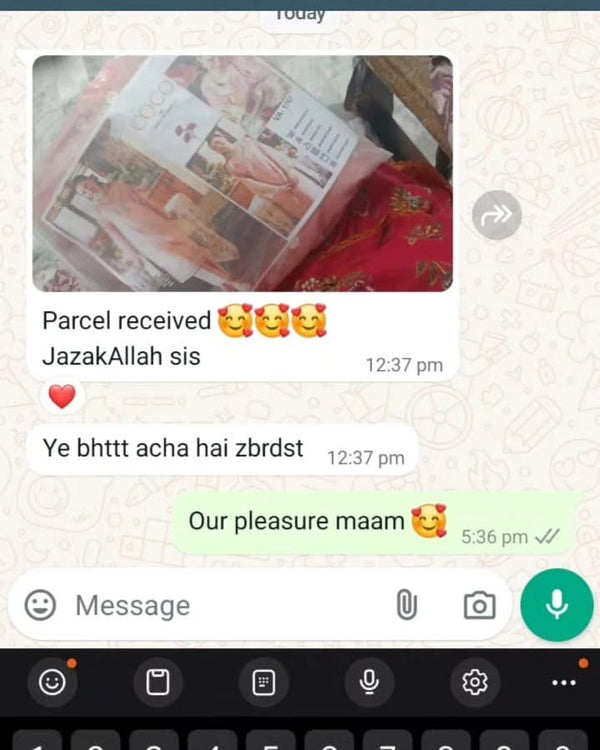The height and width of the screenshot is (750, 600).
Task: Open the received parcel photo
Action: point(242,174)
